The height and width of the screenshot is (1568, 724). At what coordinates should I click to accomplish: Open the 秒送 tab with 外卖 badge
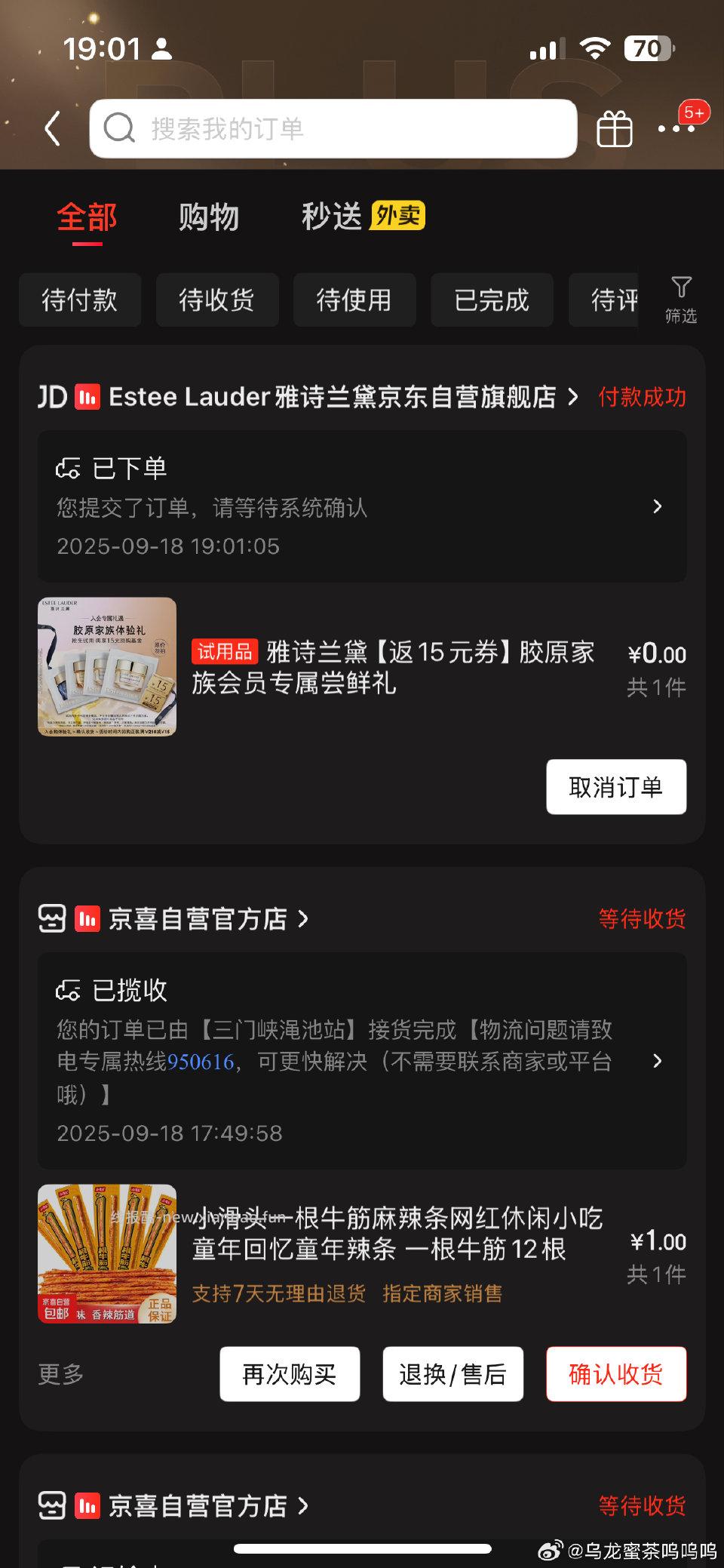click(335, 217)
